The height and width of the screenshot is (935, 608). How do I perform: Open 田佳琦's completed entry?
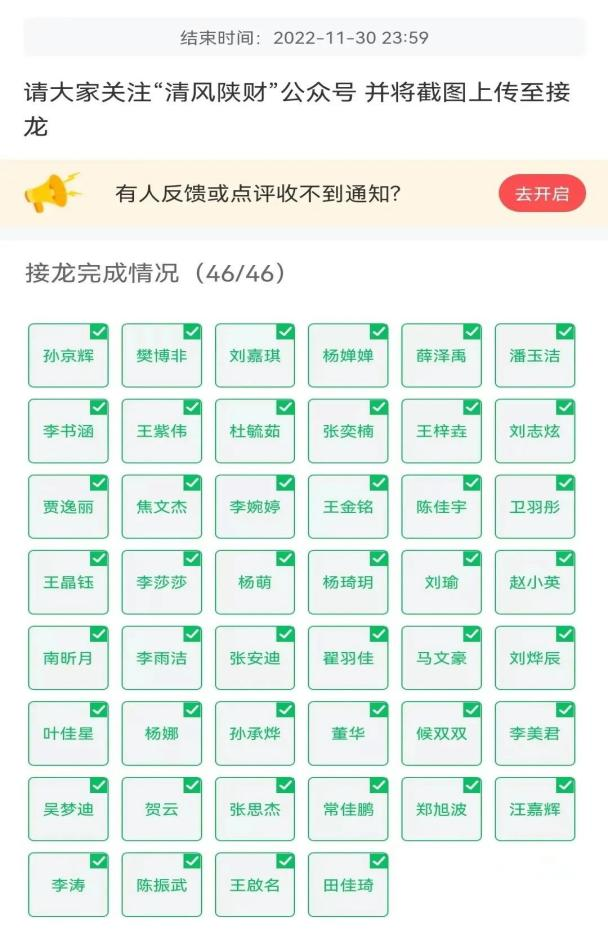click(x=348, y=885)
